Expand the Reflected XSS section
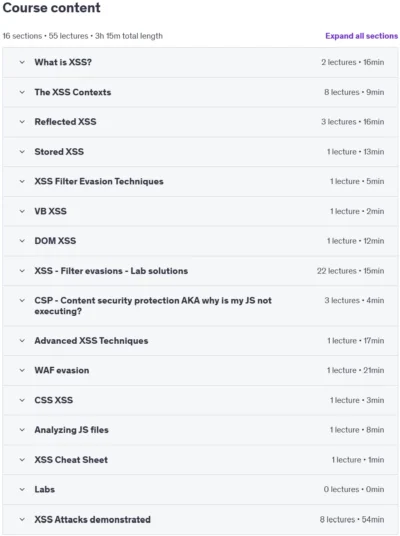400x536 pixels. click(x=200, y=122)
